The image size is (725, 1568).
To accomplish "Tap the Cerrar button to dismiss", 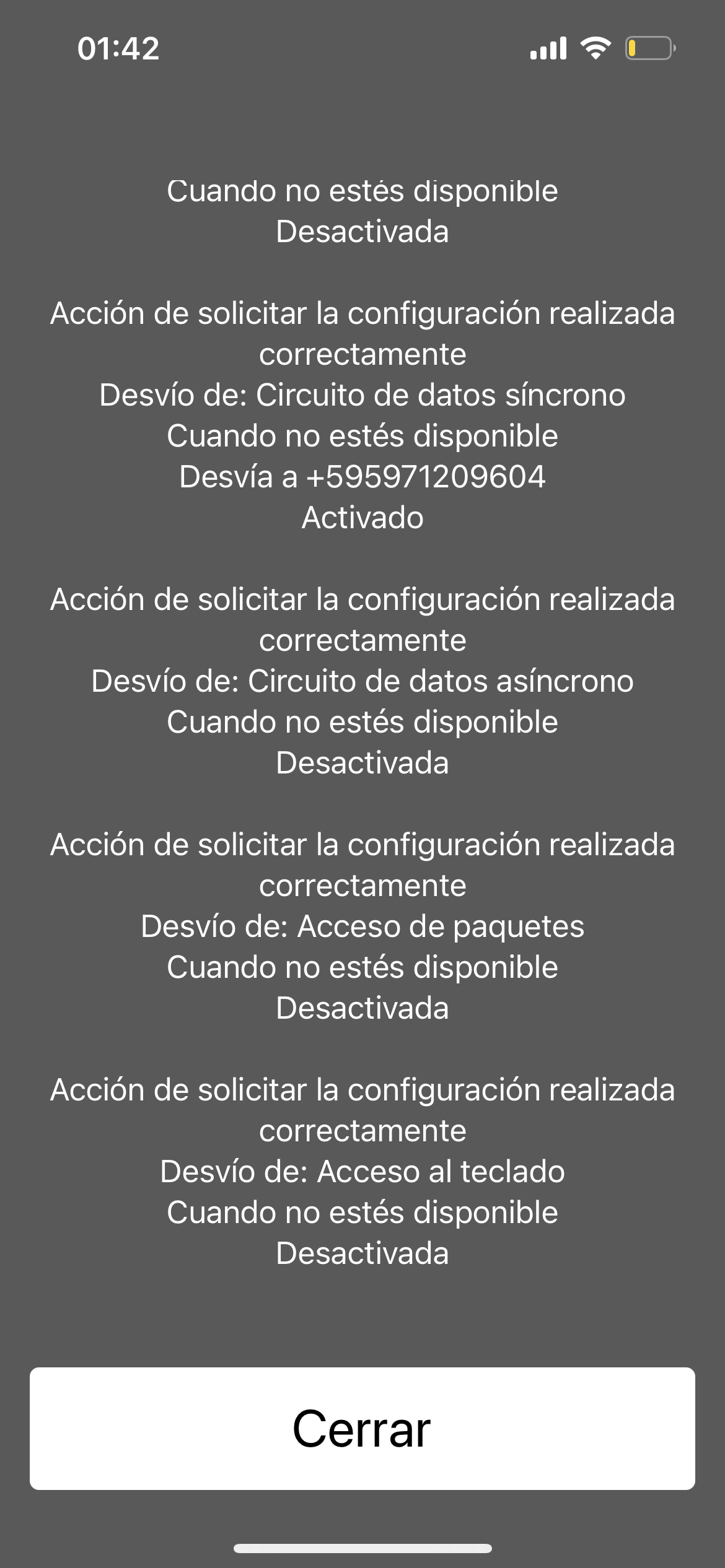I will point(362,1428).
